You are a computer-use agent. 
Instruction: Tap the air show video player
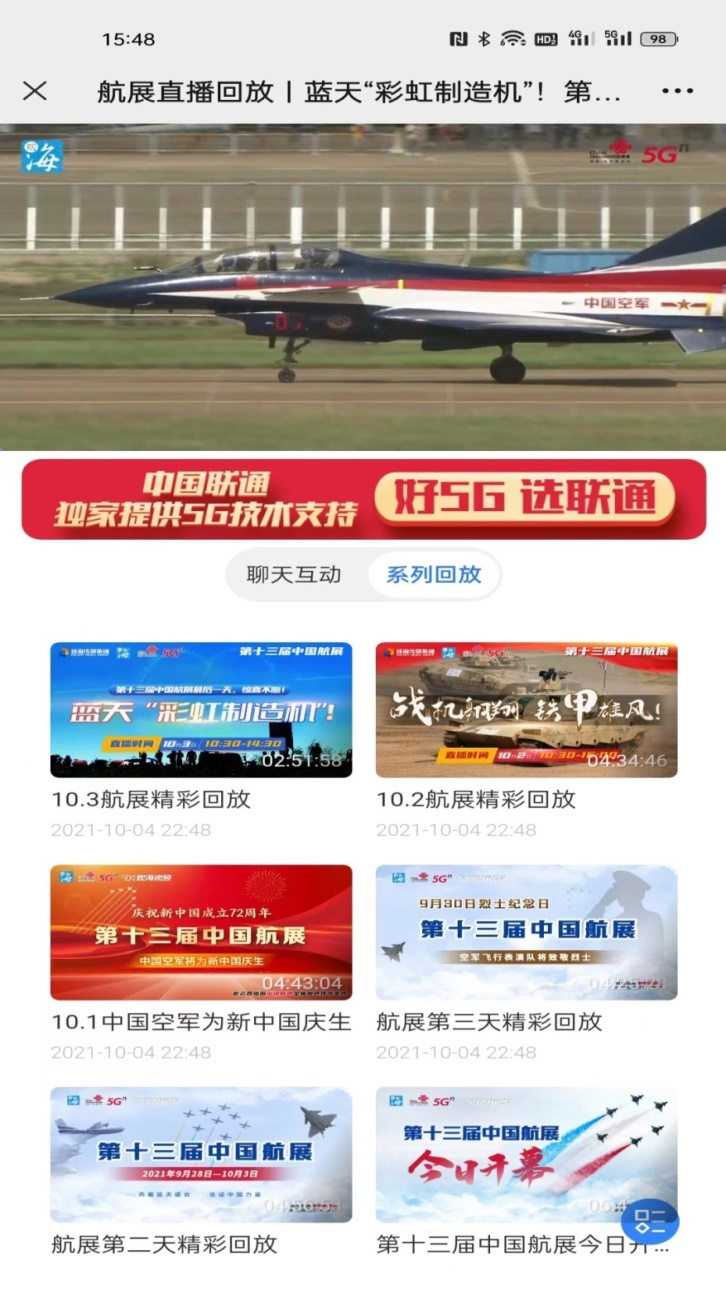363,287
